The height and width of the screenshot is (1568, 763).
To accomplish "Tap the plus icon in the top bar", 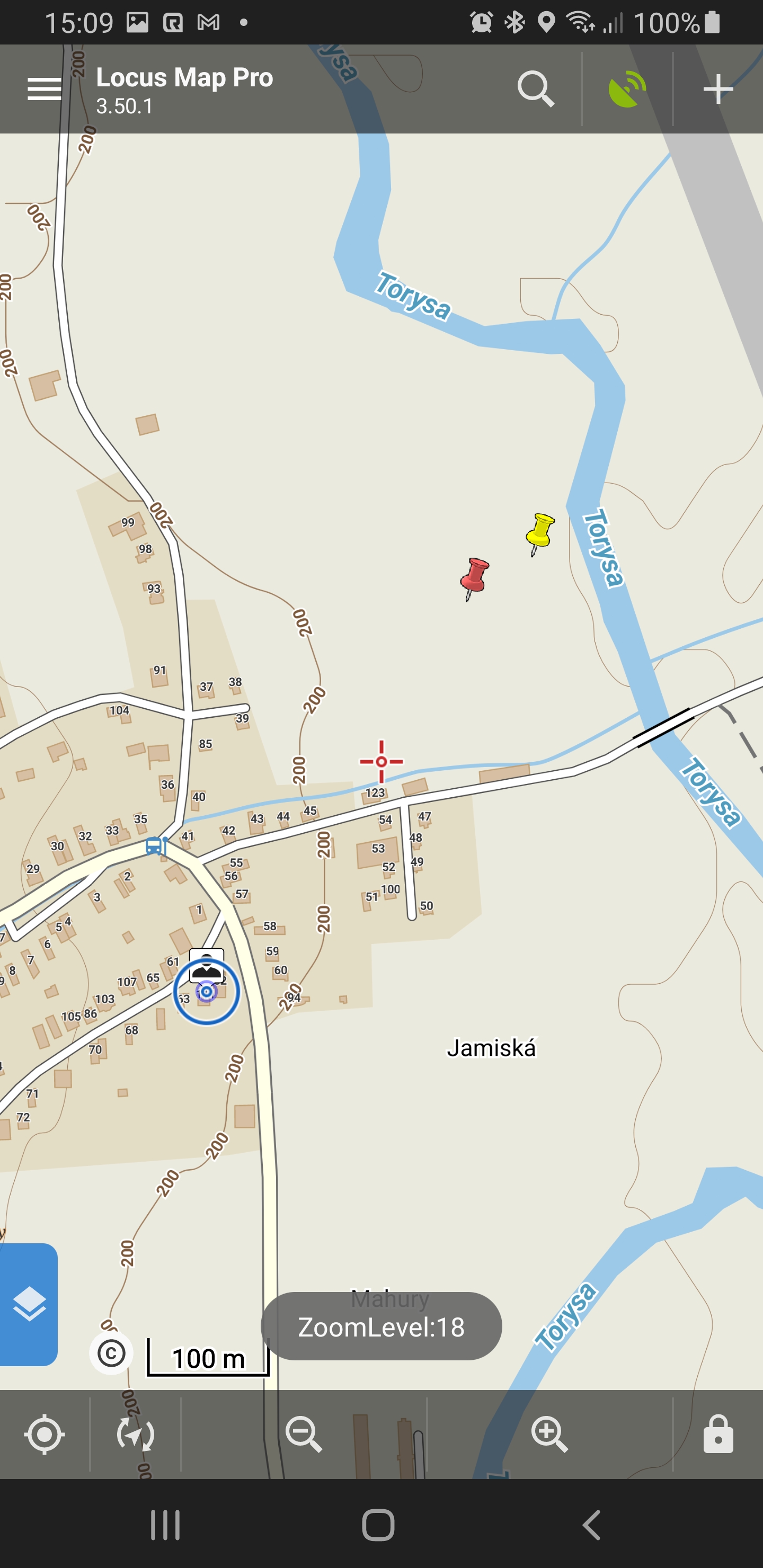I will point(718,89).
